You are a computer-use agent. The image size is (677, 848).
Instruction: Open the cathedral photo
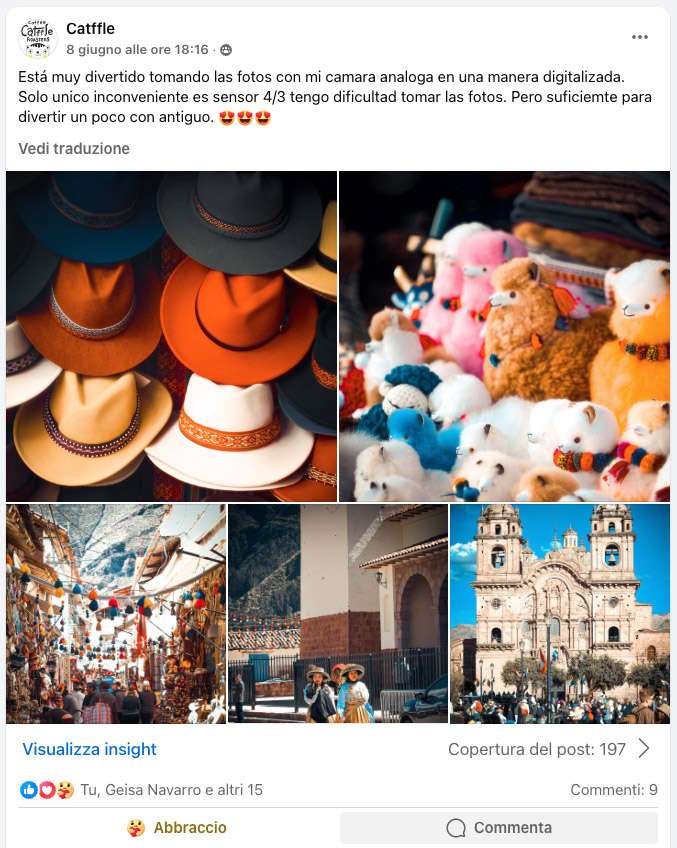click(560, 613)
